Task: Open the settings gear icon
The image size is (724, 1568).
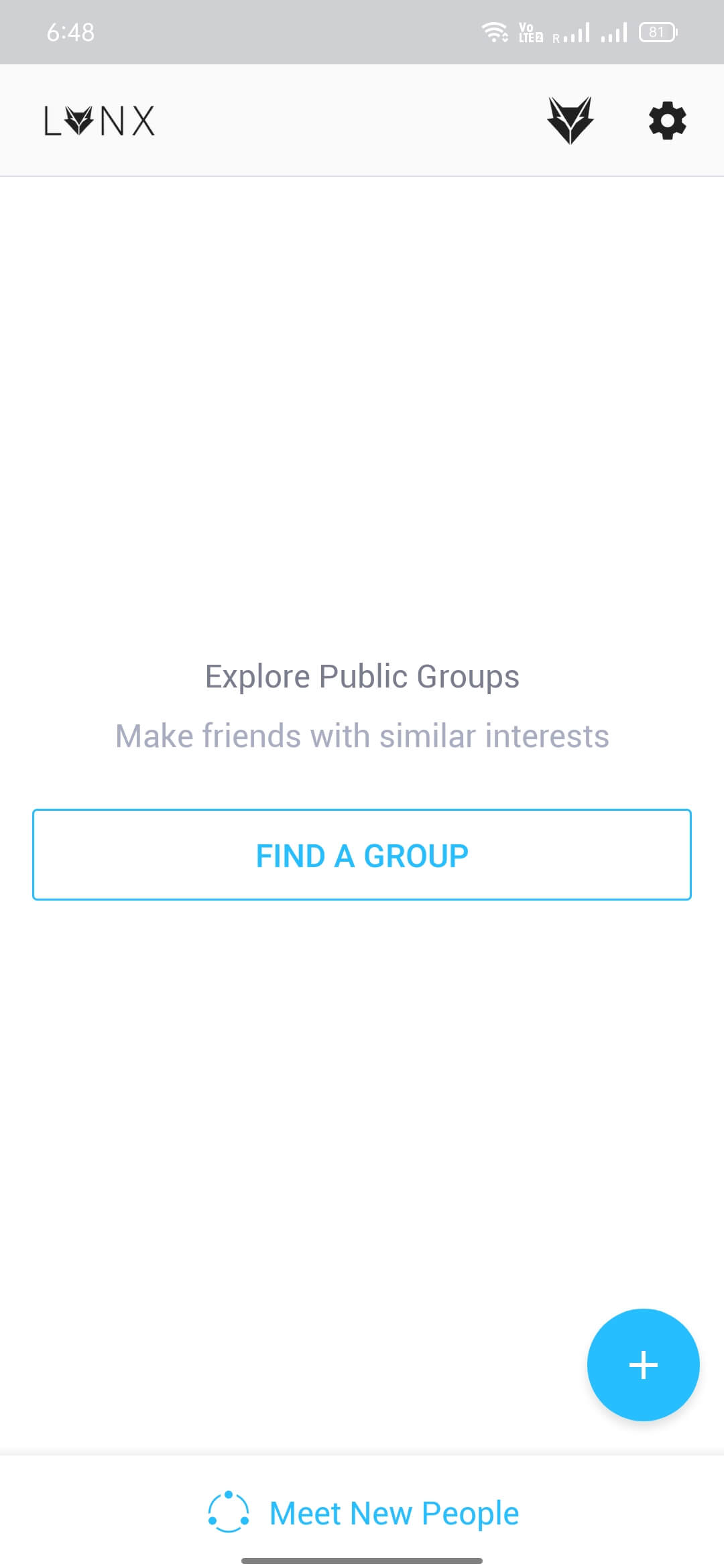Action: click(x=667, y=121)
